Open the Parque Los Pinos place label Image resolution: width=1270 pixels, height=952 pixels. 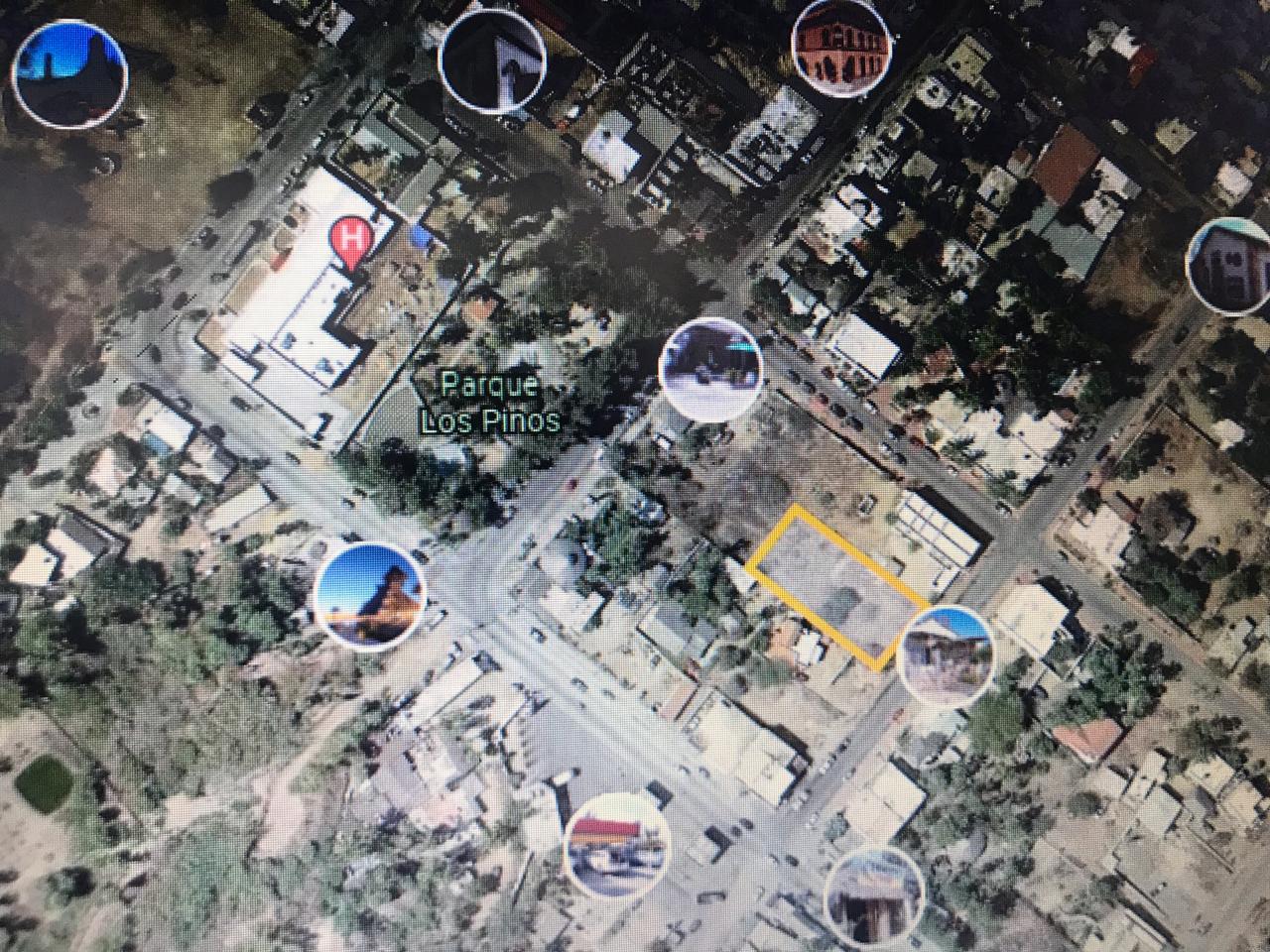click(488, 402)
